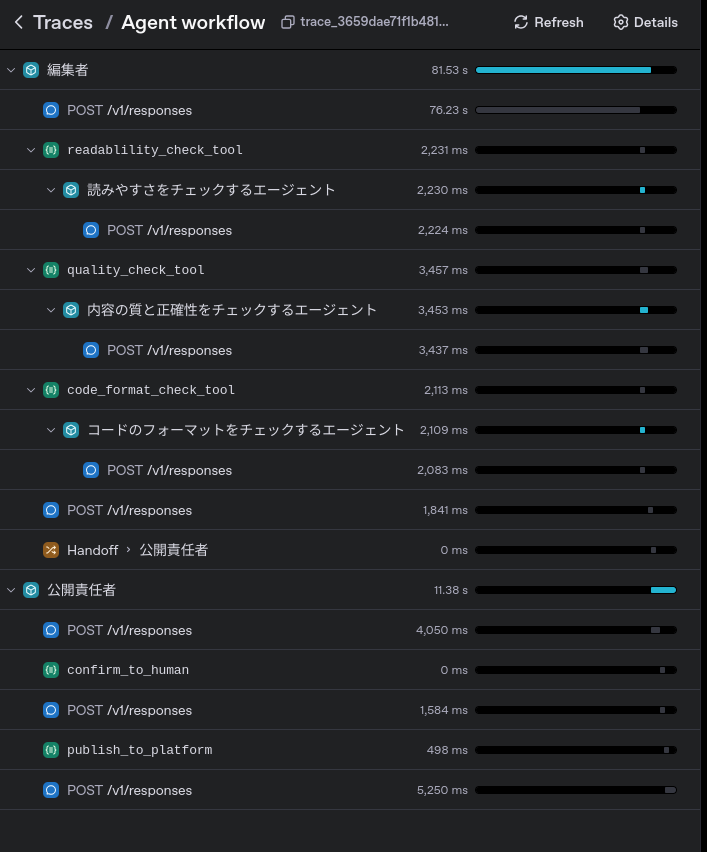Collapse the quality_check_tool node
This screenshot has width=707, height=852.
(x=31, y=270)
